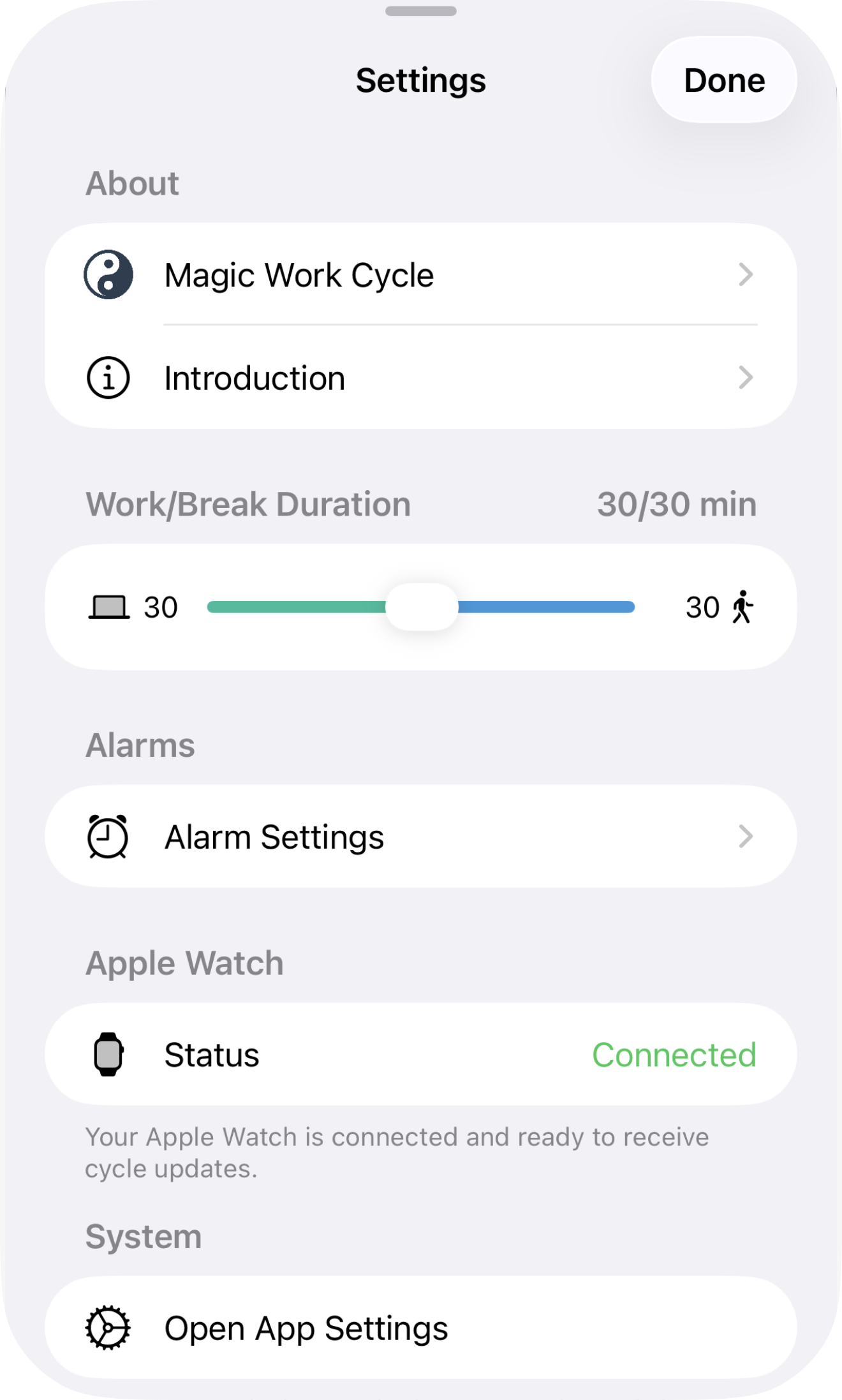Screen dimensions: 842x1400
Task: Tap the 30/30 min duration label
Action: [x=676, y=503]
